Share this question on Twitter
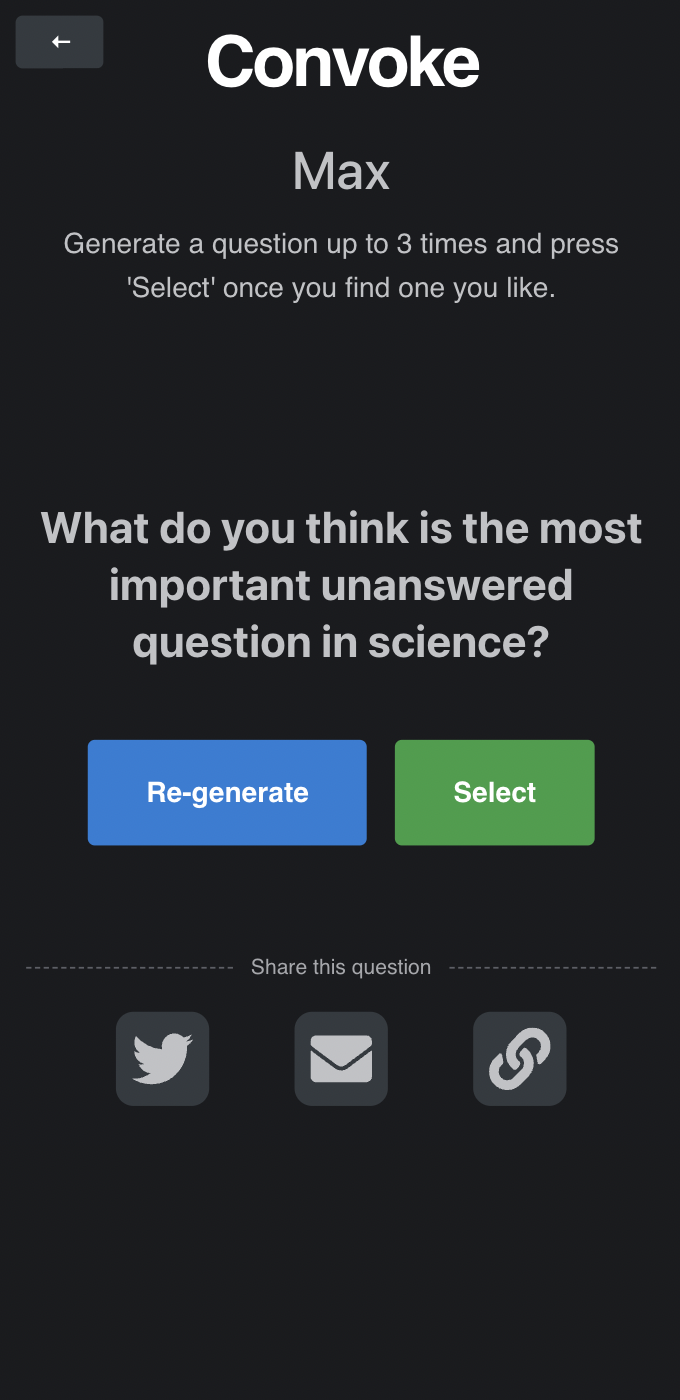 (x=162, y=1058)
